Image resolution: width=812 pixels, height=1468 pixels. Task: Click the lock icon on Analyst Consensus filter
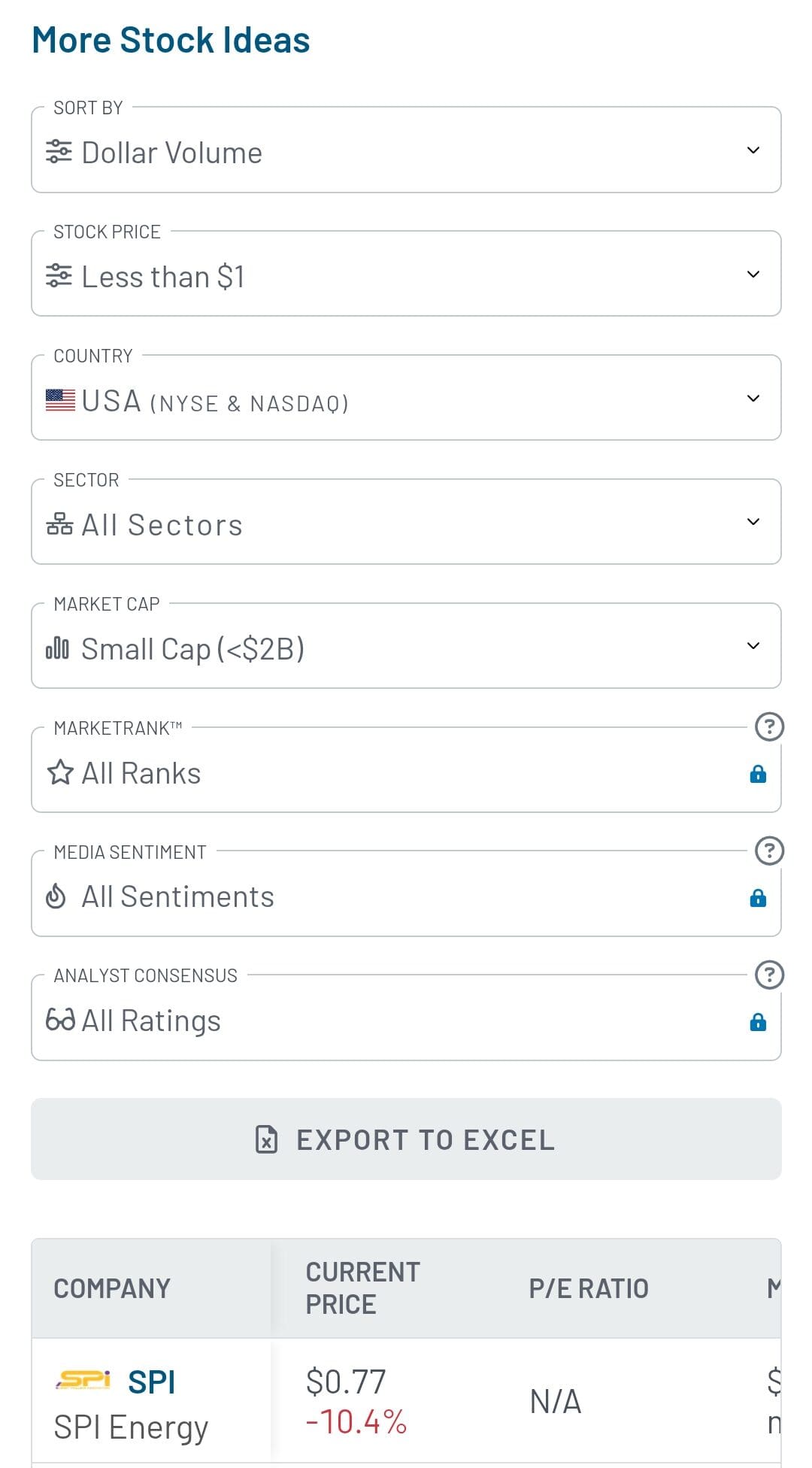pos(759,1021)
